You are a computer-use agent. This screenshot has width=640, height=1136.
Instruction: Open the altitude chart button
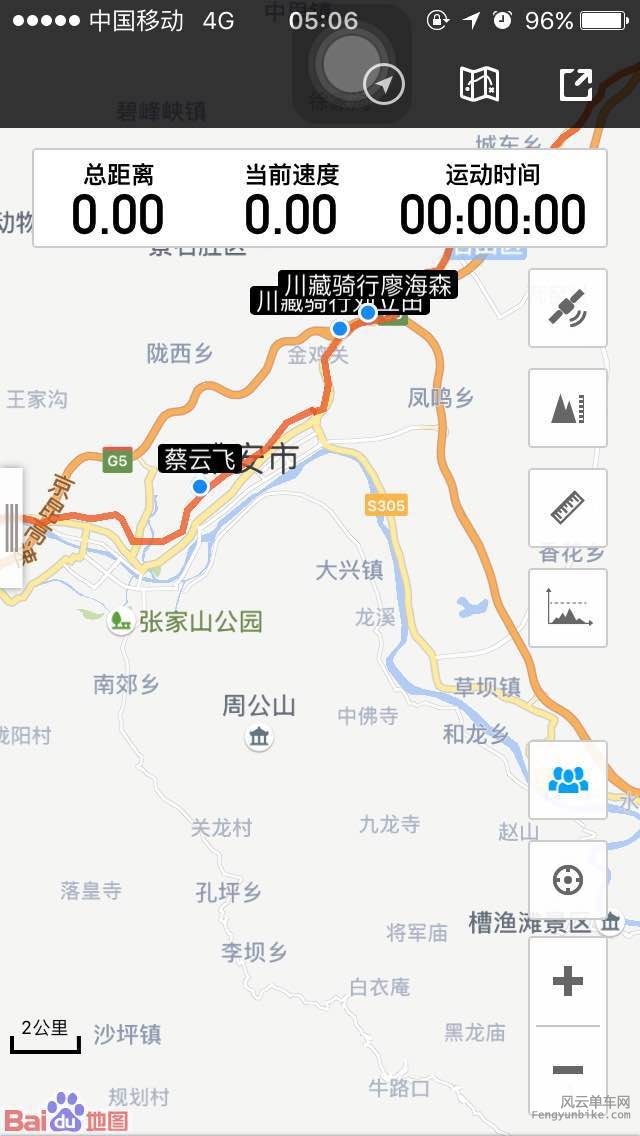pos(567,608)
